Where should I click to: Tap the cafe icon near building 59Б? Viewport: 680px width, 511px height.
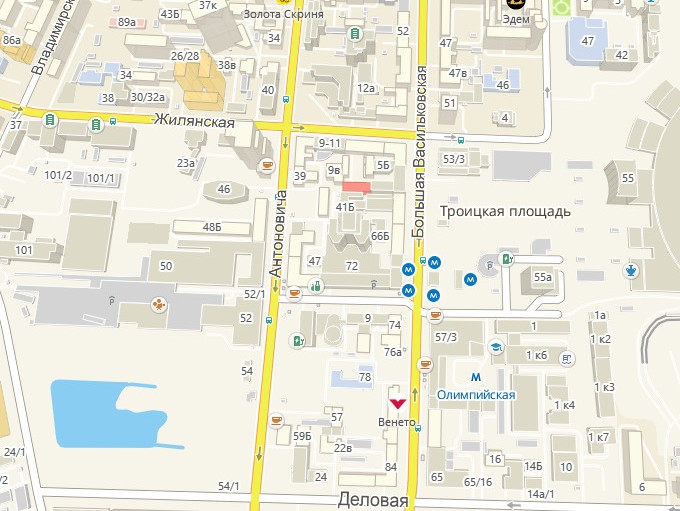point(276,419)
